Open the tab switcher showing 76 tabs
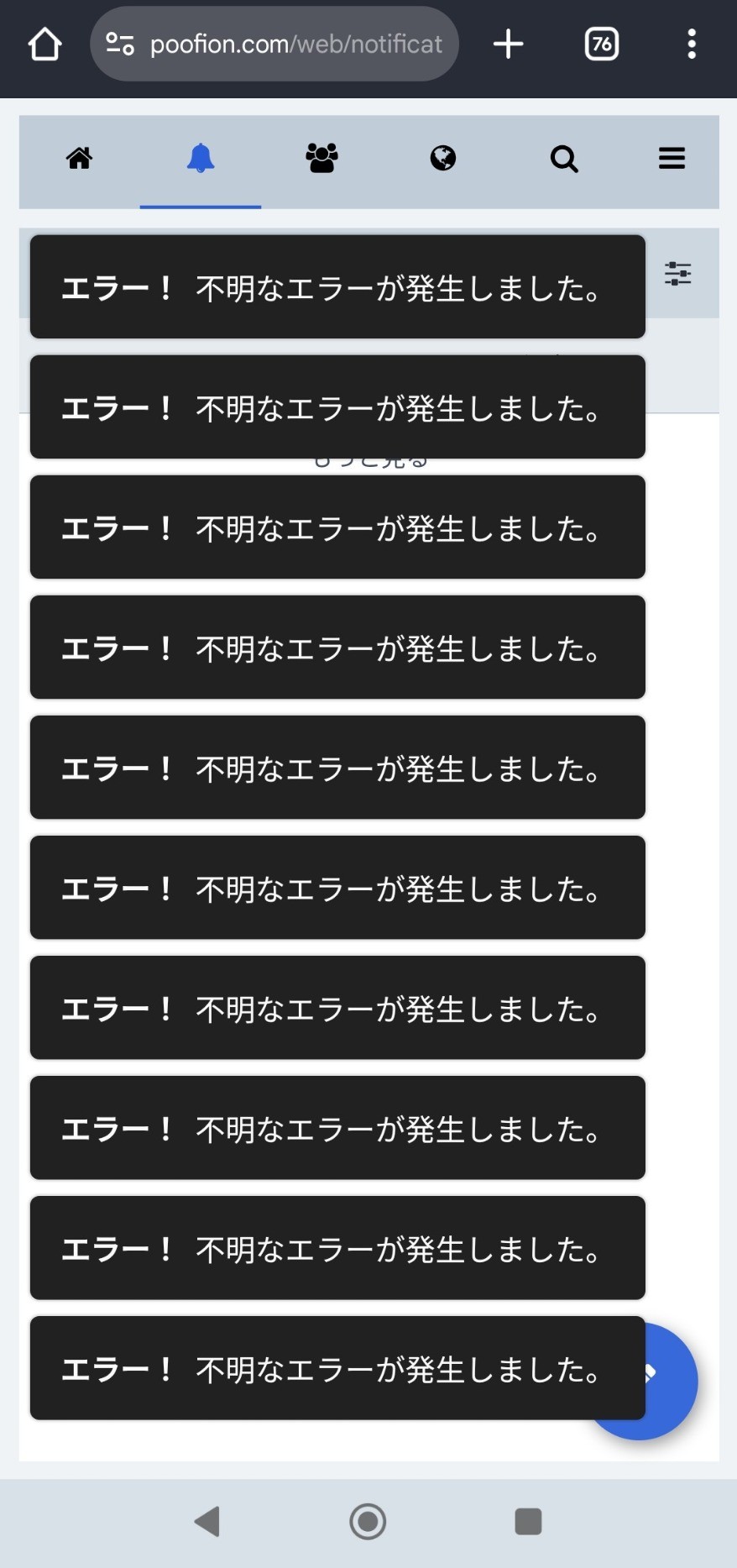737x1568 pixels. click(x=602, y=44)
